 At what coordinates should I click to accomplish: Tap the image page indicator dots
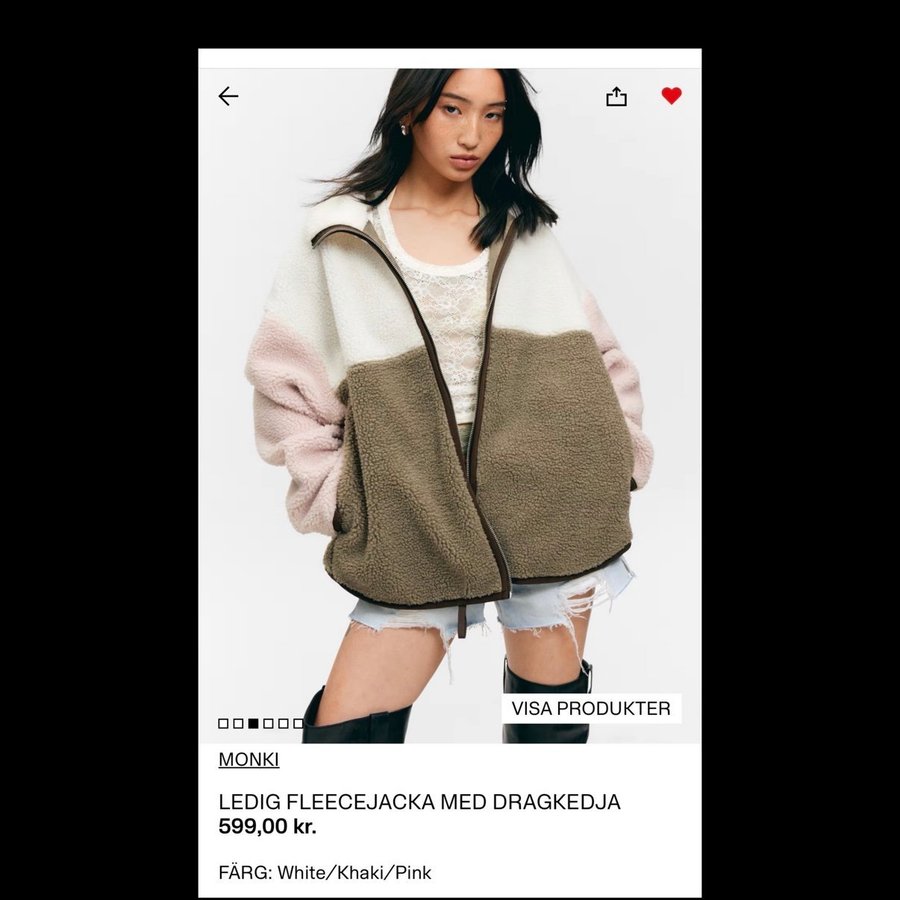coord(260,723)
